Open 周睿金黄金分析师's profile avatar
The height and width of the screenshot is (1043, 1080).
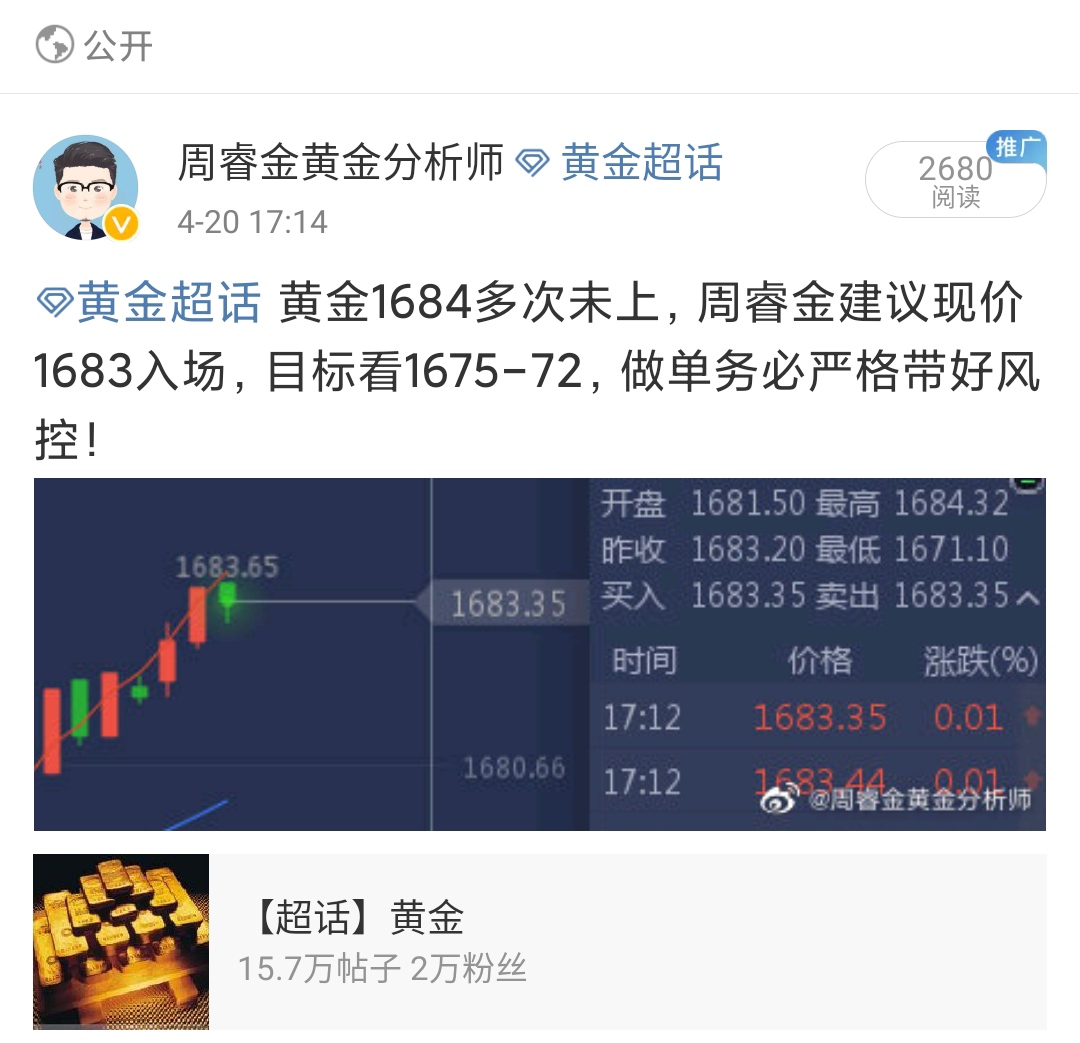pos(86,188)
